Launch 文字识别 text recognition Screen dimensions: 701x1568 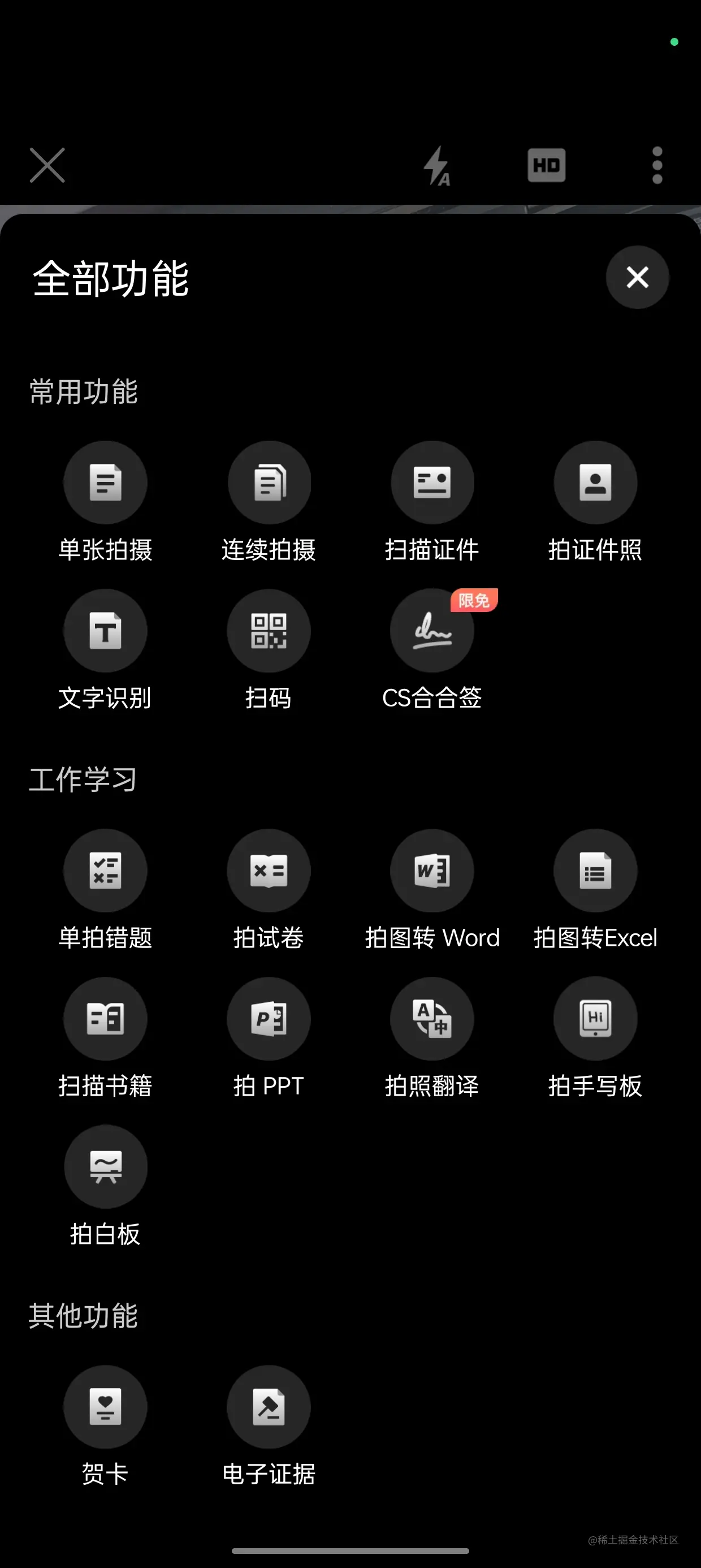coord(105,631)
